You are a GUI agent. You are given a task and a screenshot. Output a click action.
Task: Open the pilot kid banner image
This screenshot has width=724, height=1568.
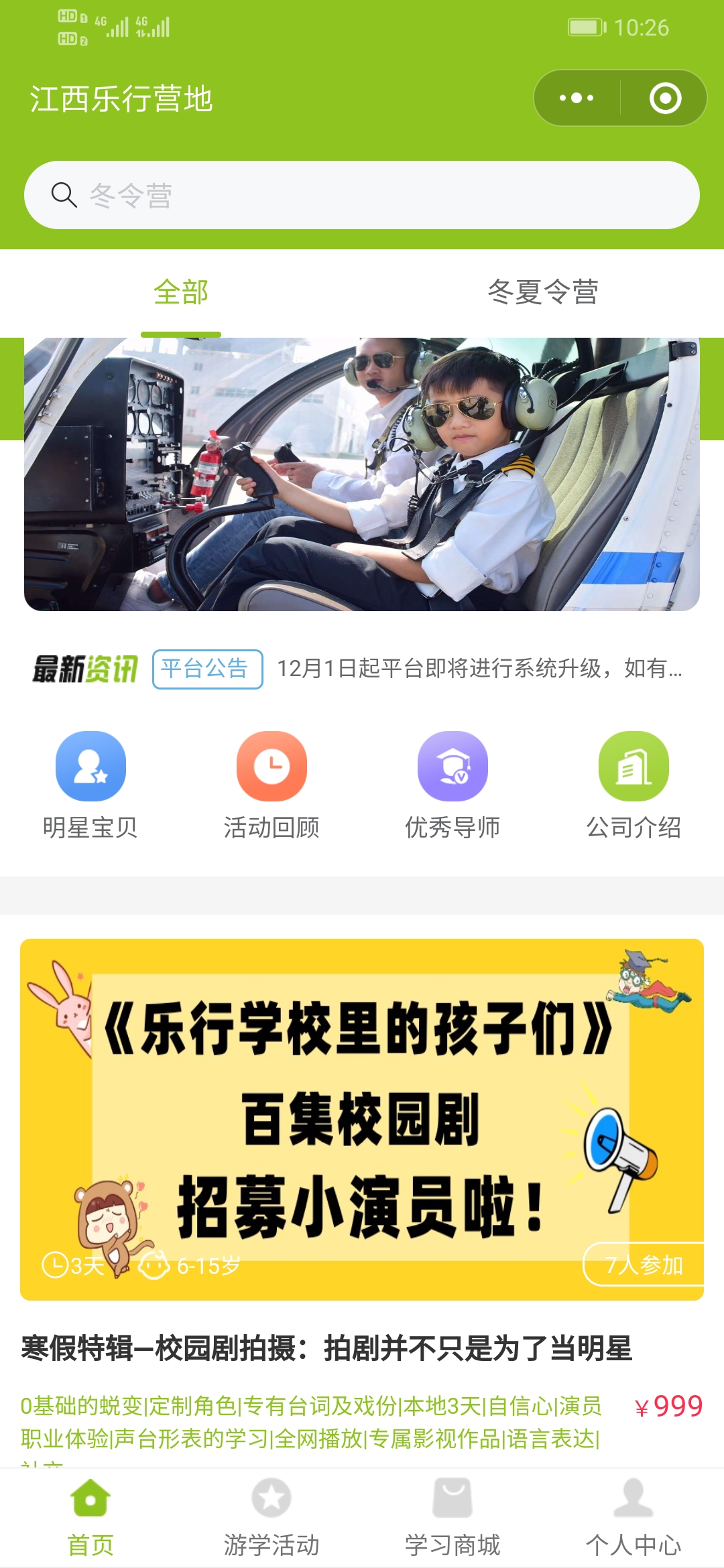(x=362, y=474)
